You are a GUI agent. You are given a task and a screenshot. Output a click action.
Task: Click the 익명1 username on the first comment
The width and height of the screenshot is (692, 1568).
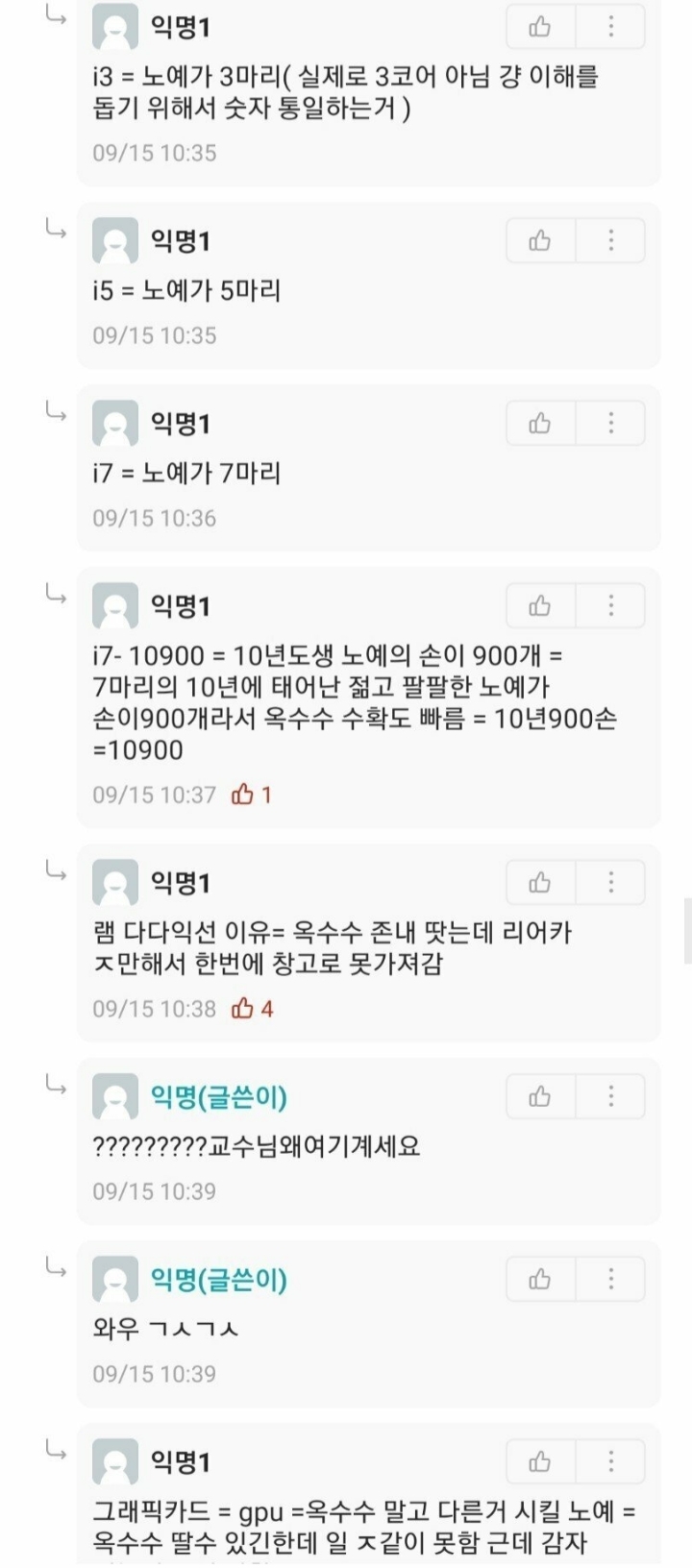(x=178, y=27)
